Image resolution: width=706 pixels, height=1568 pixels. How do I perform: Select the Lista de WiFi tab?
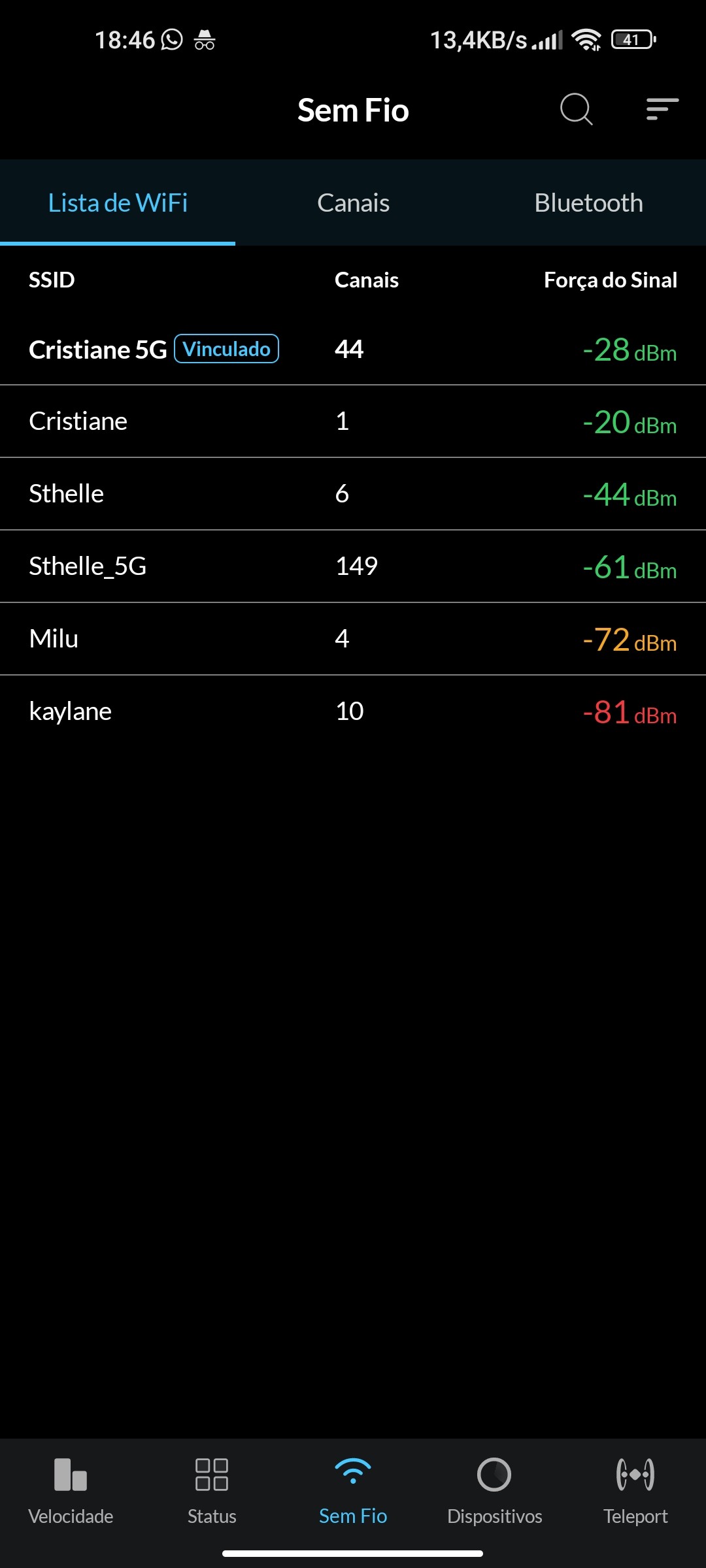point(118,203)
